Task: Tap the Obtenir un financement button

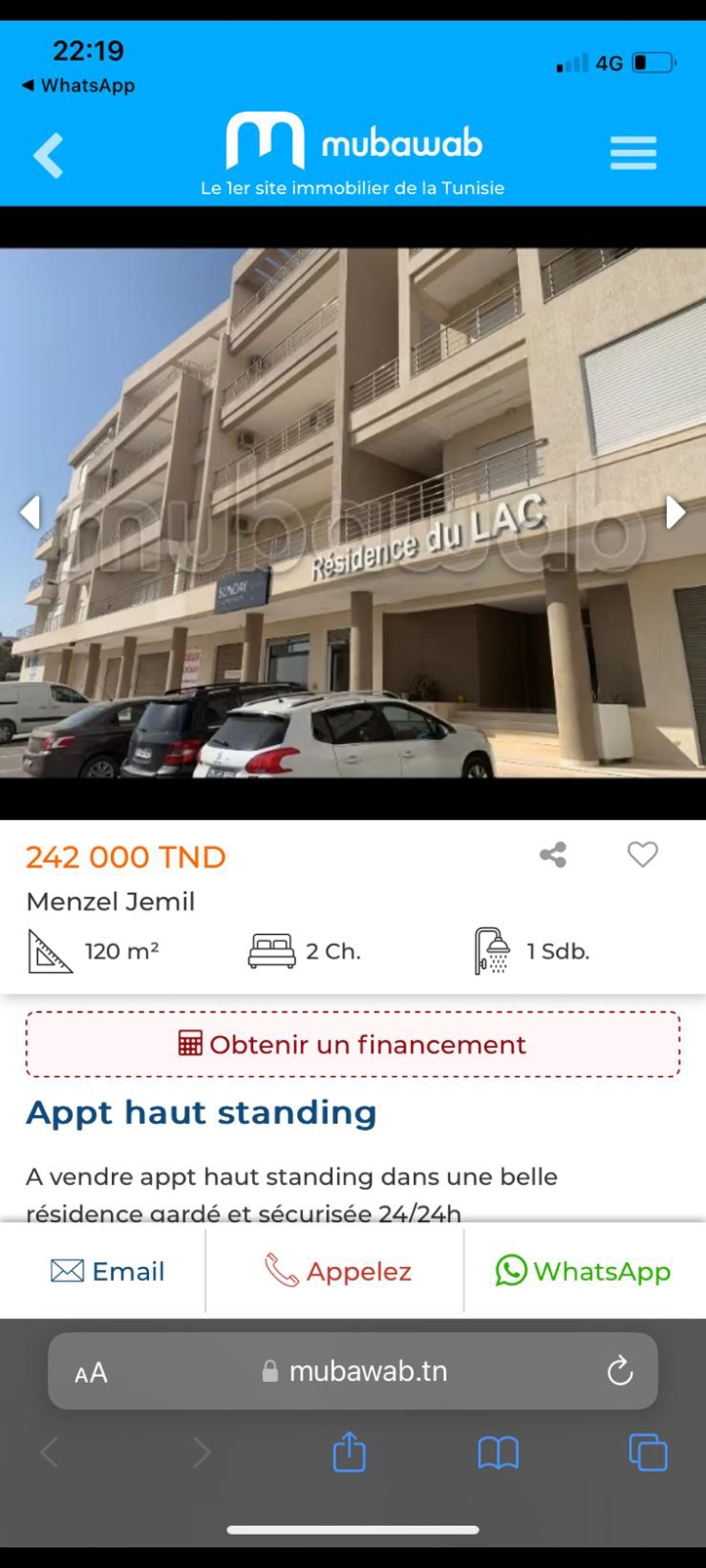Action: (x=353, y=1044)
